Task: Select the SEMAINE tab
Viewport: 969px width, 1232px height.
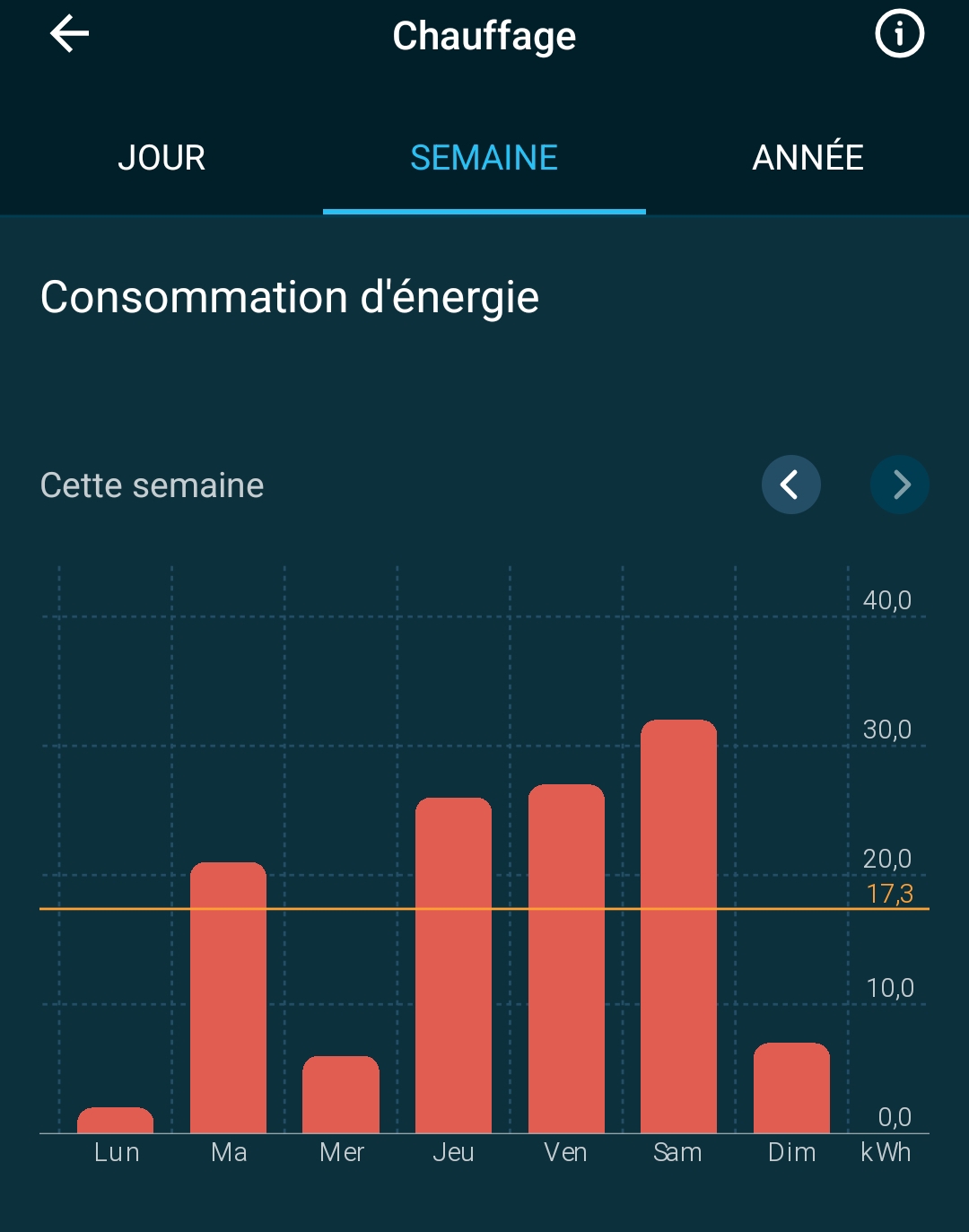Action: (x=484, y=158)
